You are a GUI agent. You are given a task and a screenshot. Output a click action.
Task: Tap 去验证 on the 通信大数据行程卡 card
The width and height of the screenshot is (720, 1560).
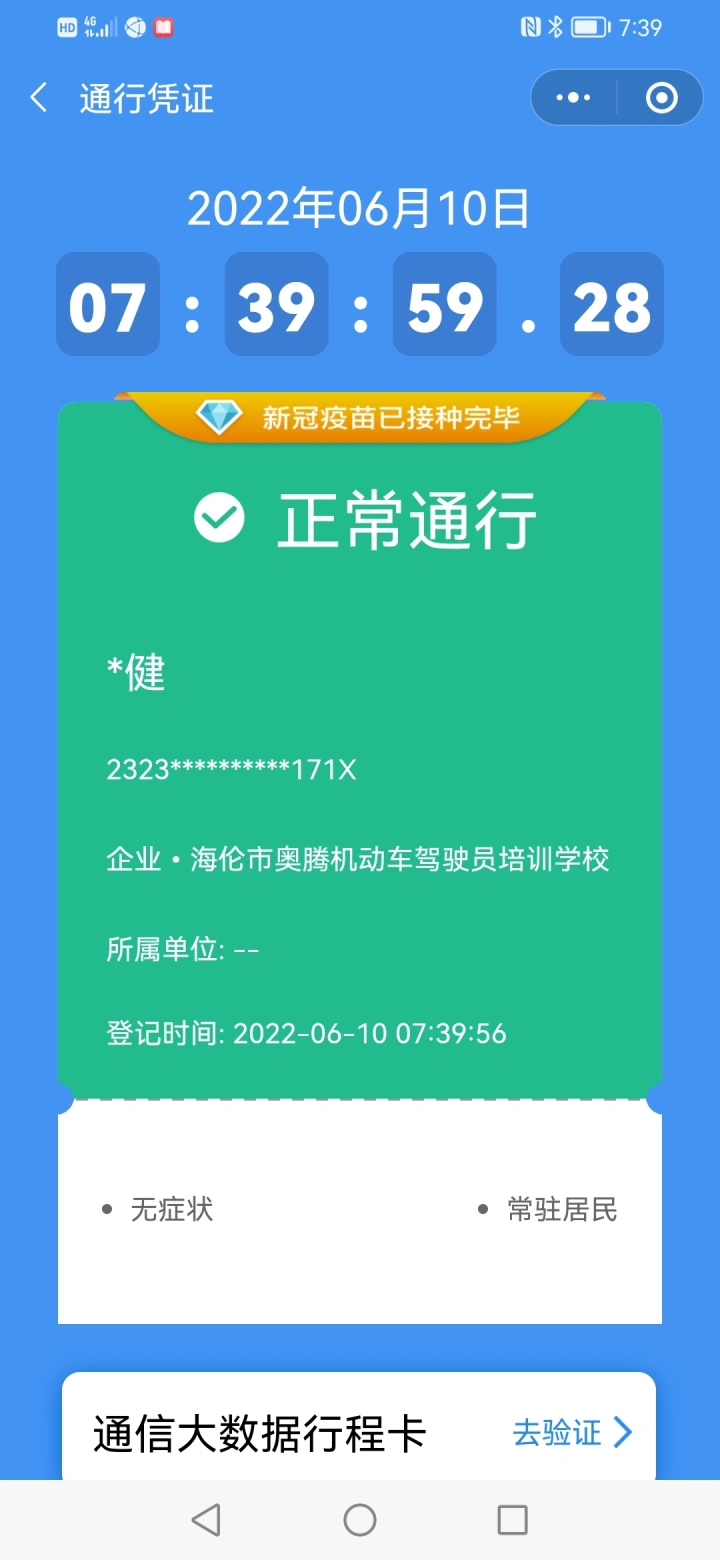[573, 1432]
